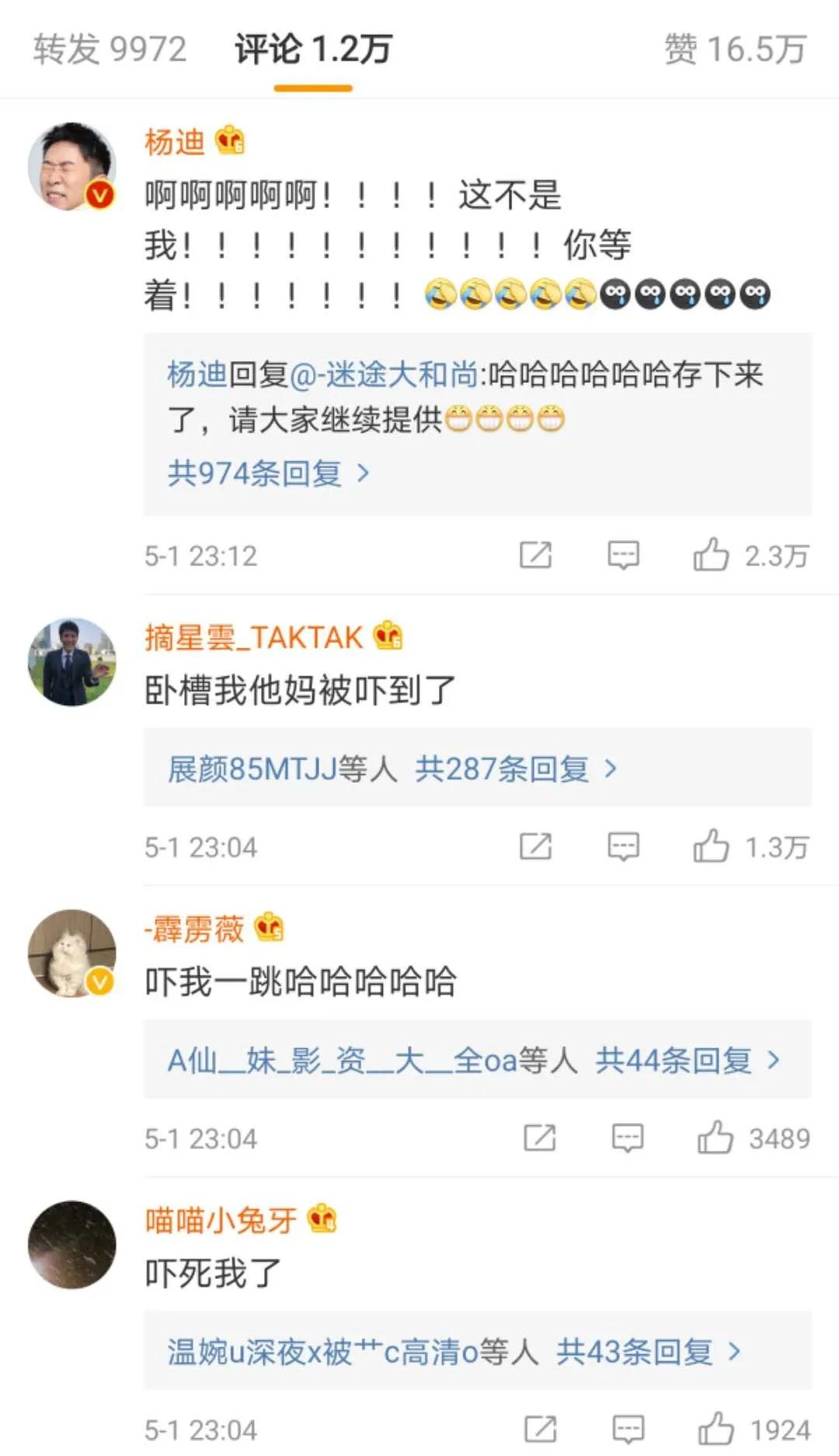The width and height of the screenshot is (839, 1456).
Task: Expand 共44条回复 under -霹雳薇's comment
Action: [x=688, y=1060]
